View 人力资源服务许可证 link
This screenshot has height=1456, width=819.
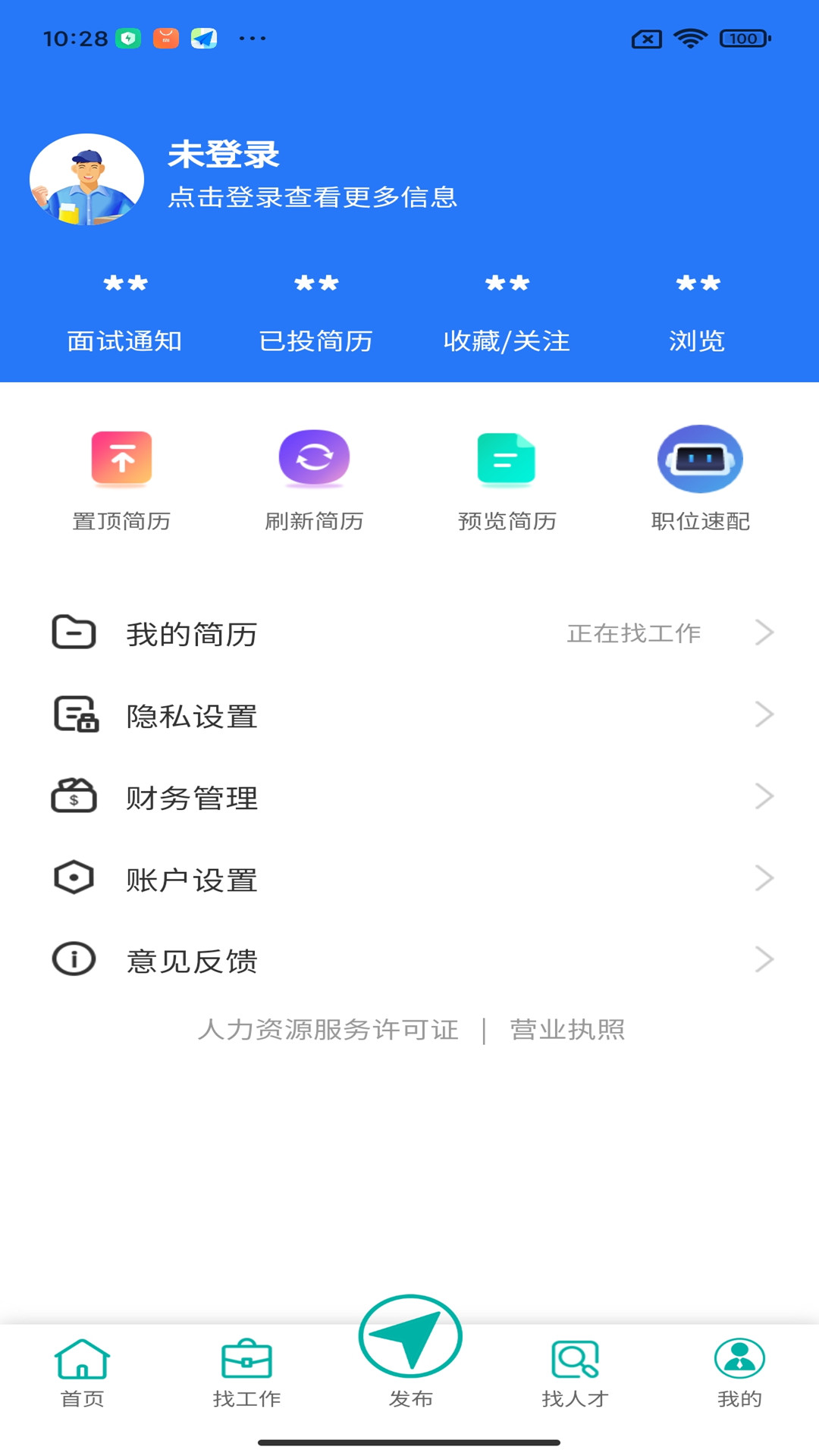point(328,1029)
